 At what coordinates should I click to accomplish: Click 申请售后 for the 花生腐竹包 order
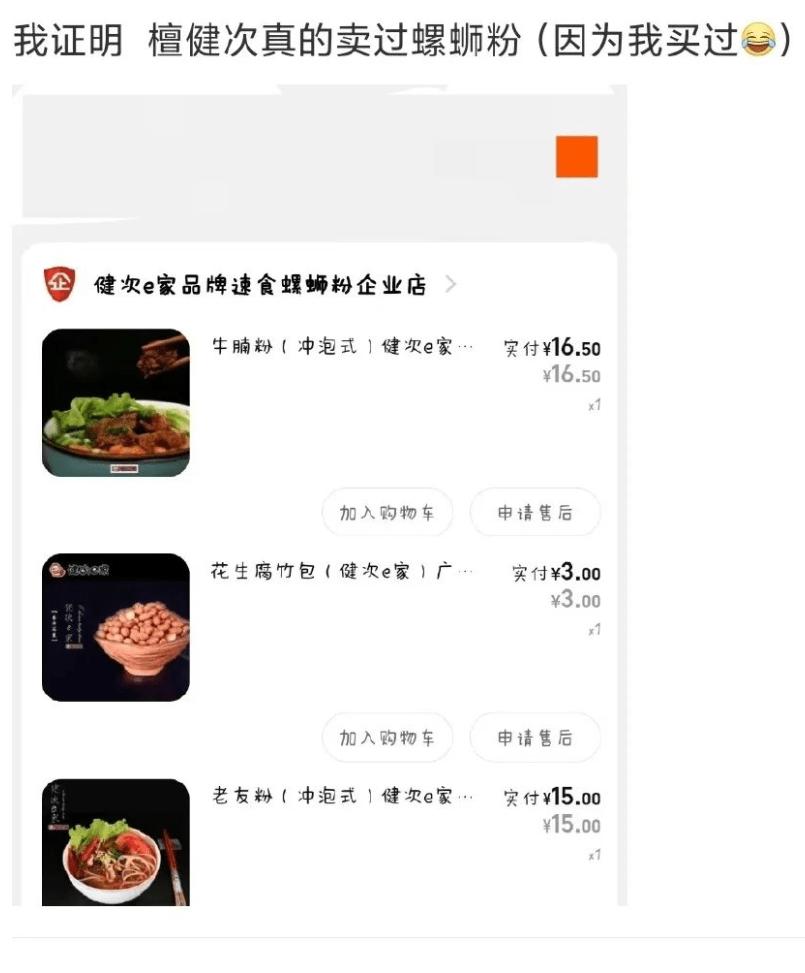pyautogui.click(x=536, y=737)
